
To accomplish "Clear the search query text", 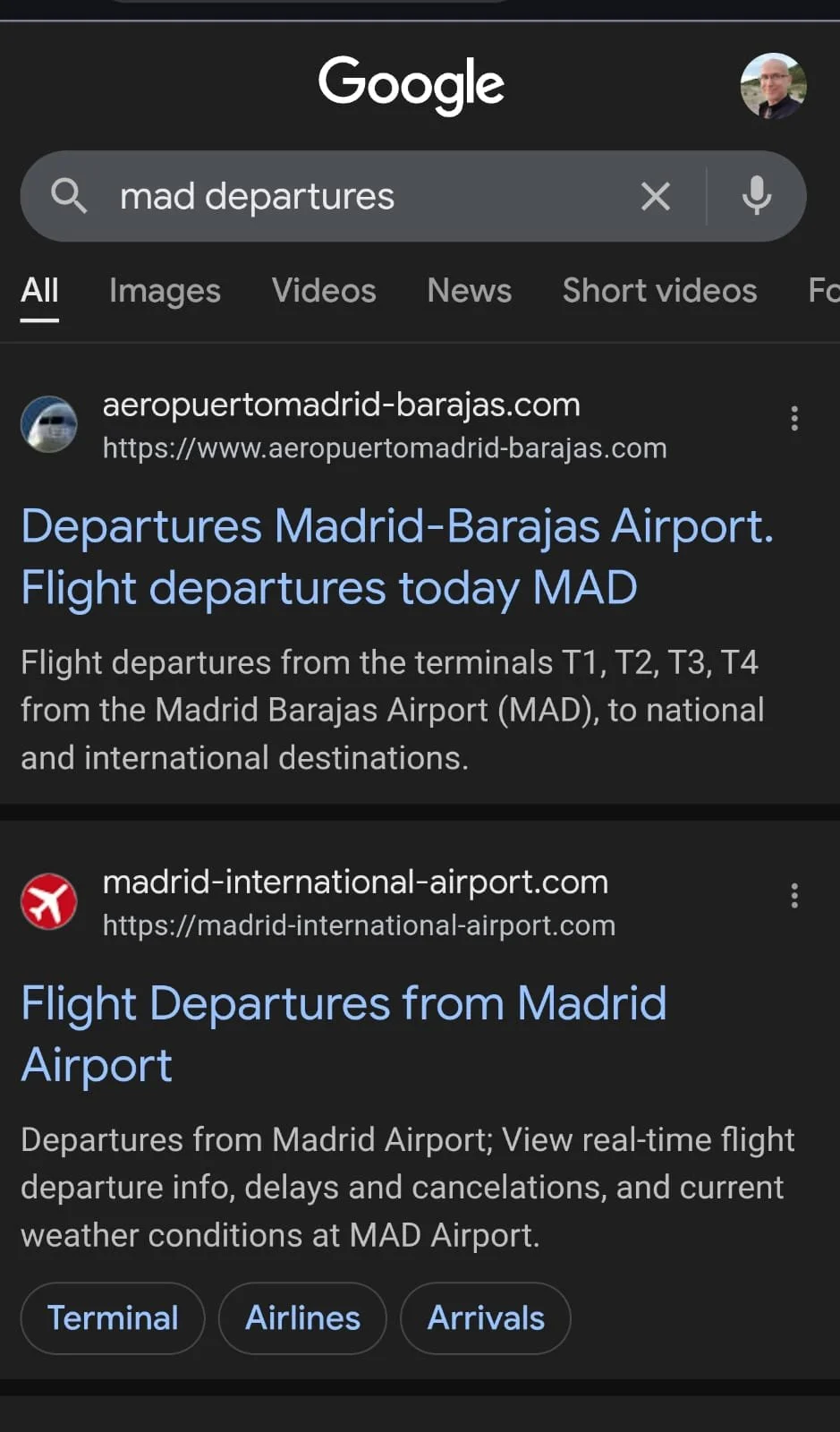I will pos(656,196).
